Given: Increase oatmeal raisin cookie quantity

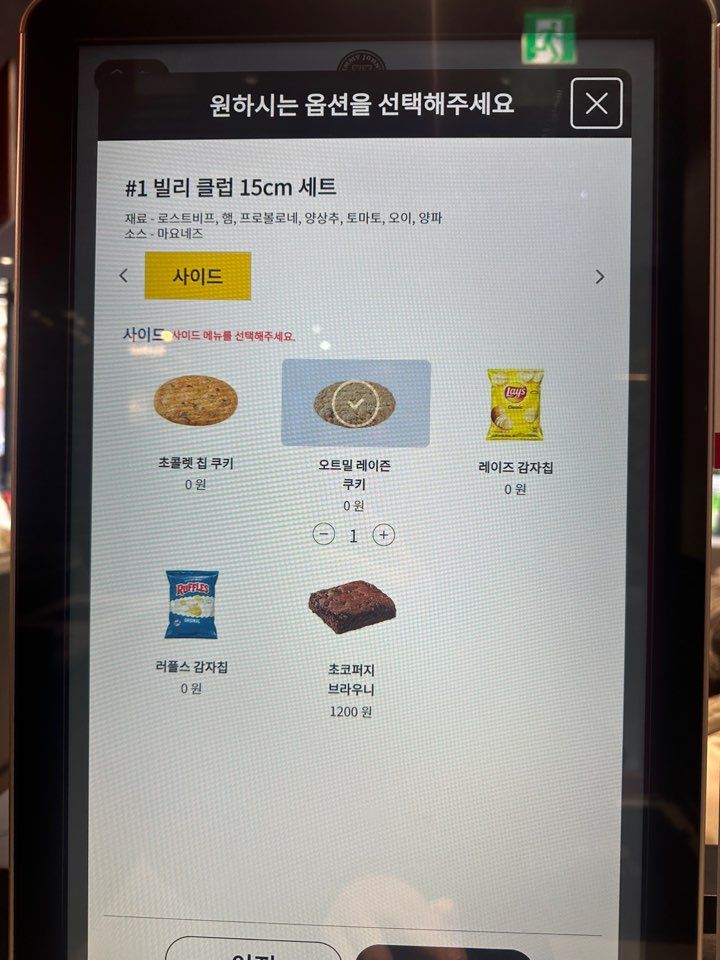Looking at the screenshot, I should coord(384,535).
